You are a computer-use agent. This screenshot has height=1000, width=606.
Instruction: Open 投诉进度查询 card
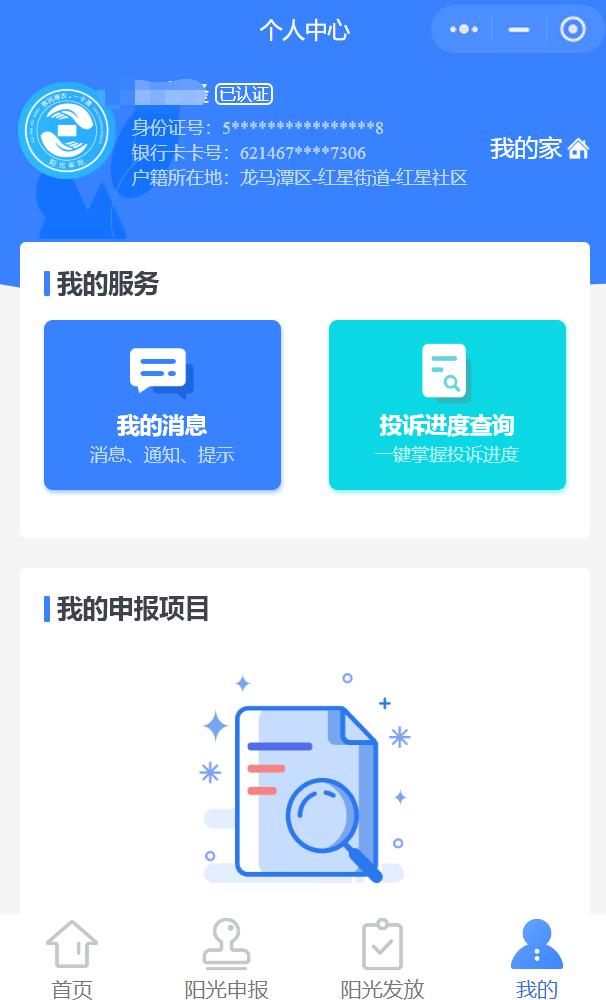[447, 405]
